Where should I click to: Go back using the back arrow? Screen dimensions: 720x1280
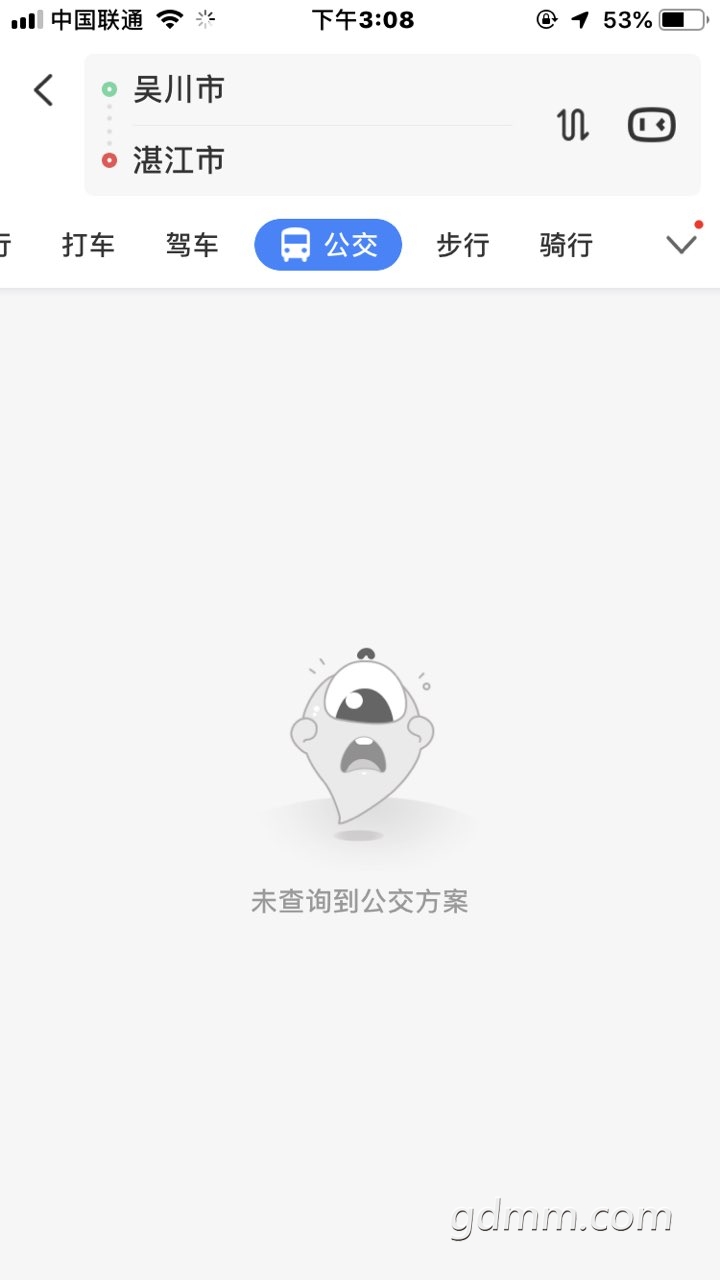tap(43, 91)
